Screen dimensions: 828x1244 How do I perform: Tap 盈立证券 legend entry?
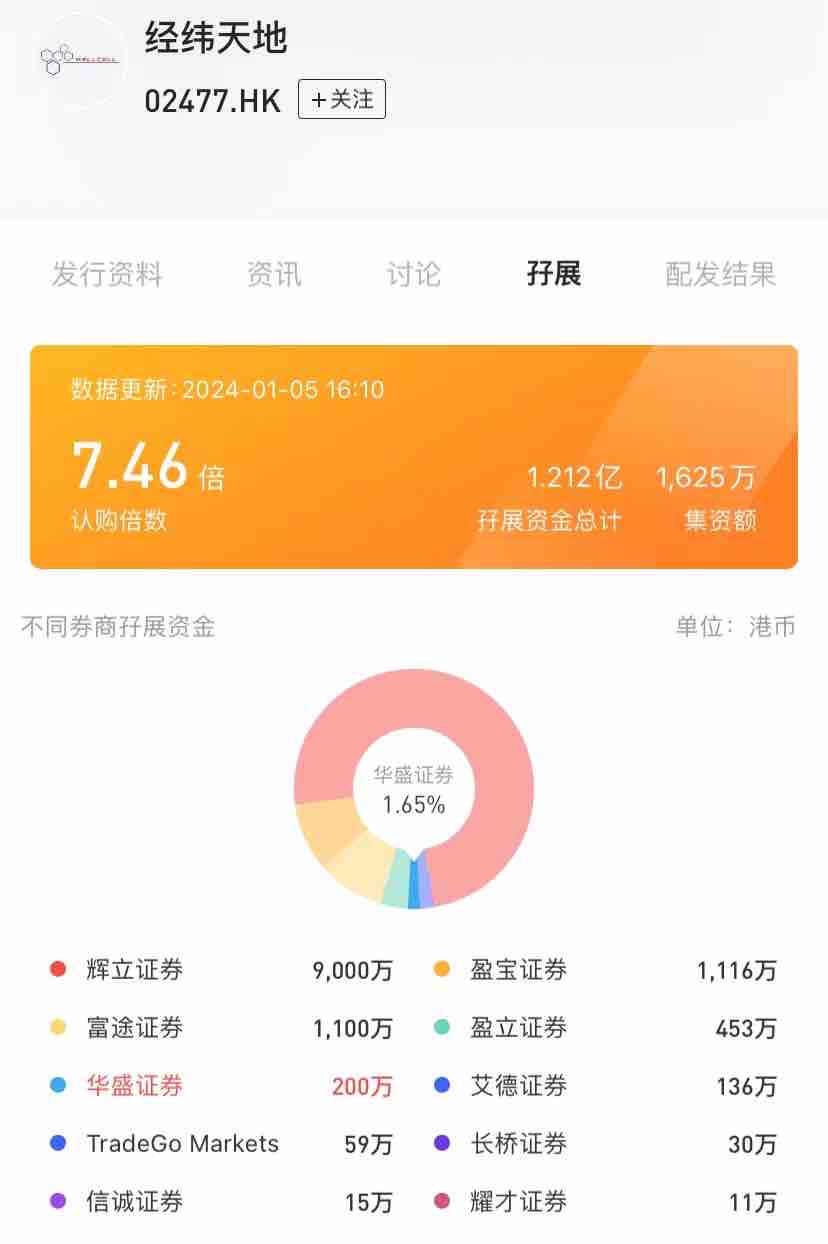point(518,1028)
